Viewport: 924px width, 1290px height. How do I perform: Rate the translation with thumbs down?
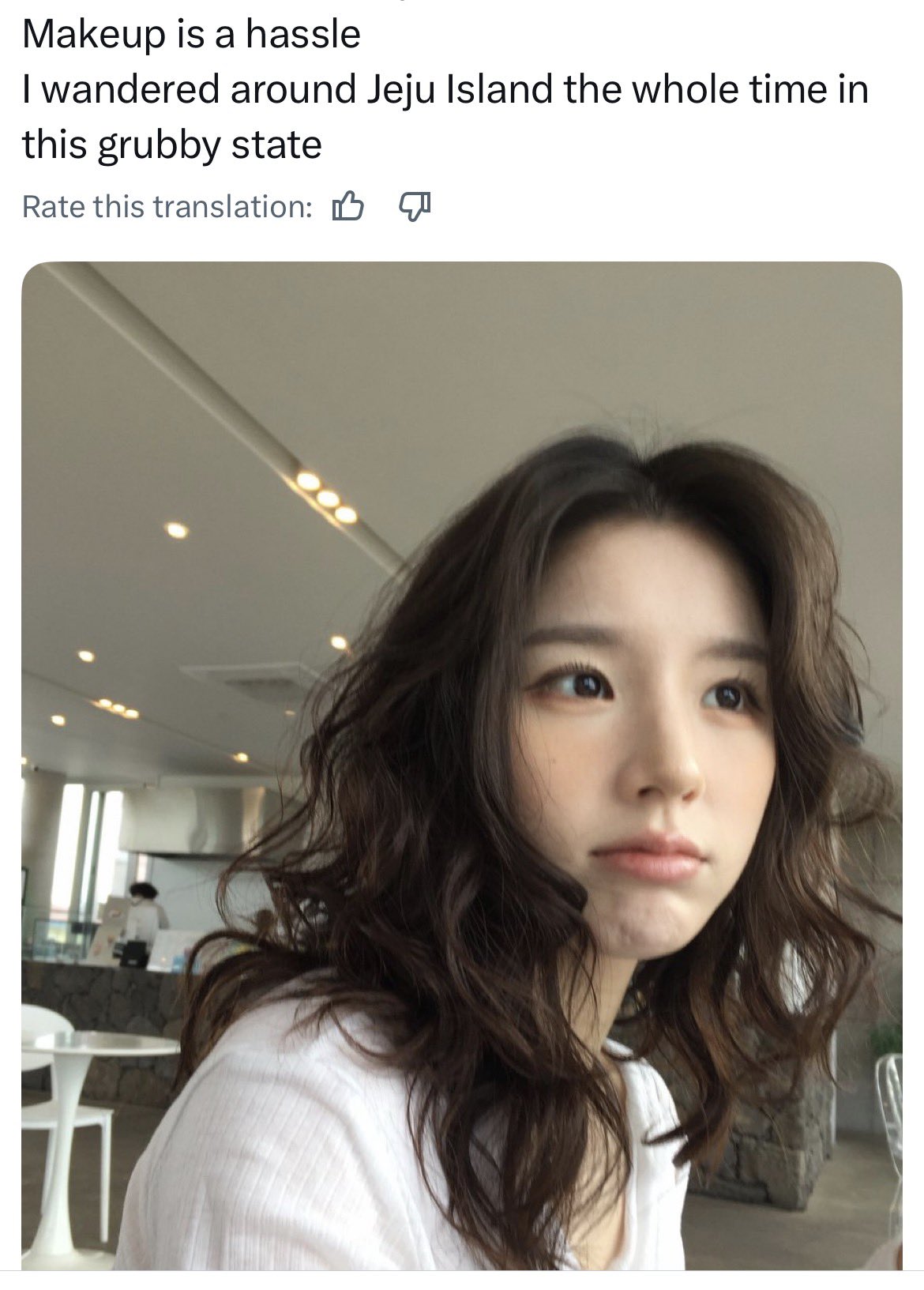[414, 207]
